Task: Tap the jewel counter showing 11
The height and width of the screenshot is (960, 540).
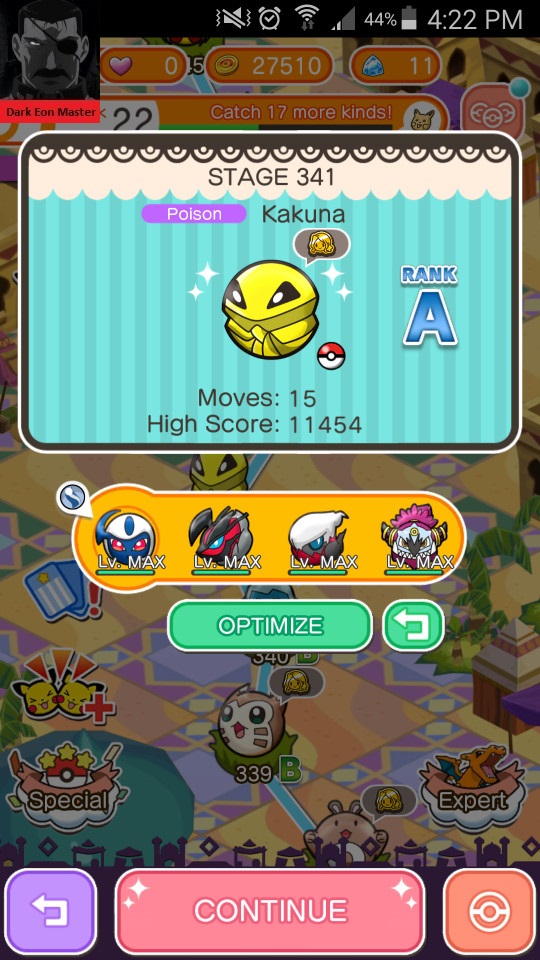Action: [396, 66]
